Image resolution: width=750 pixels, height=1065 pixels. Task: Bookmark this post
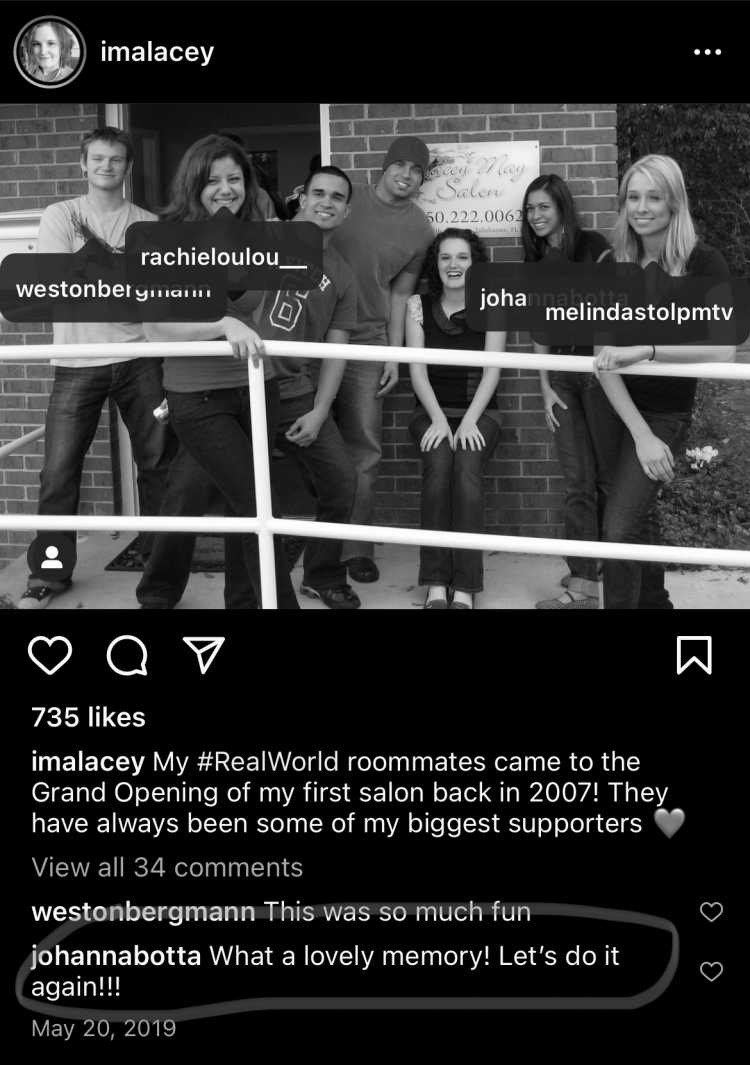coord(694,655)
